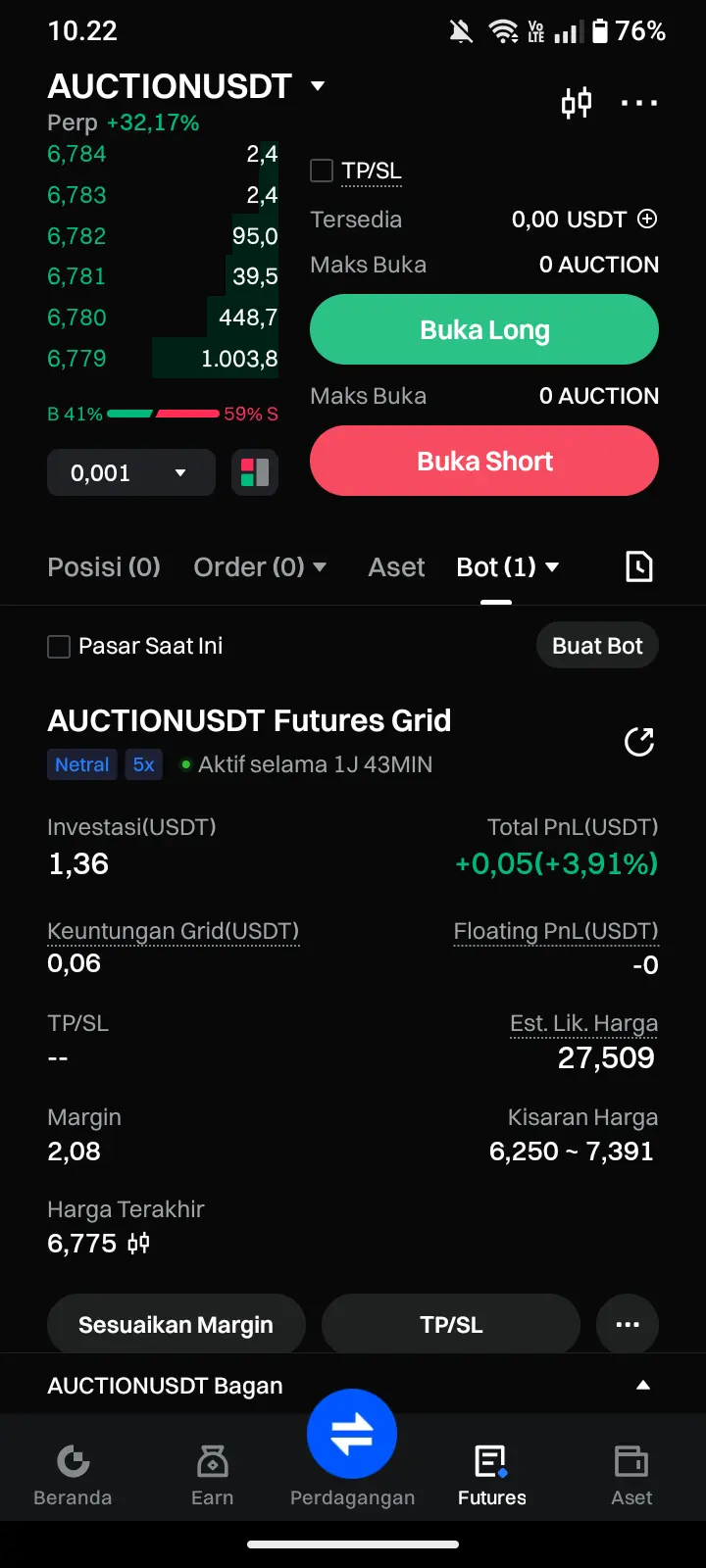
Task: Open order history document icon
Action: (638, 566)
